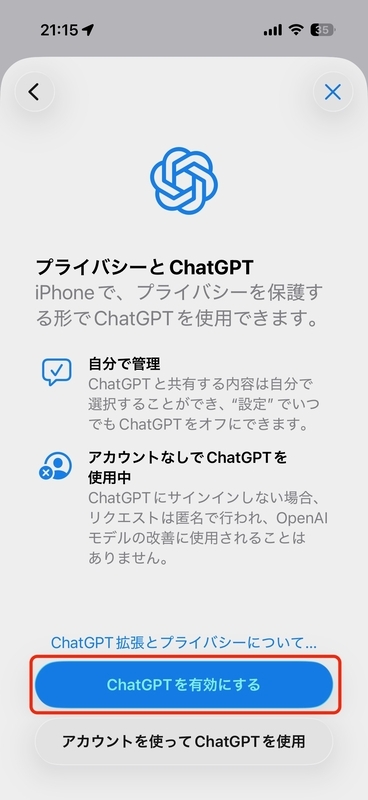Tap ChatGPTを有効にする button

[184, 684]
